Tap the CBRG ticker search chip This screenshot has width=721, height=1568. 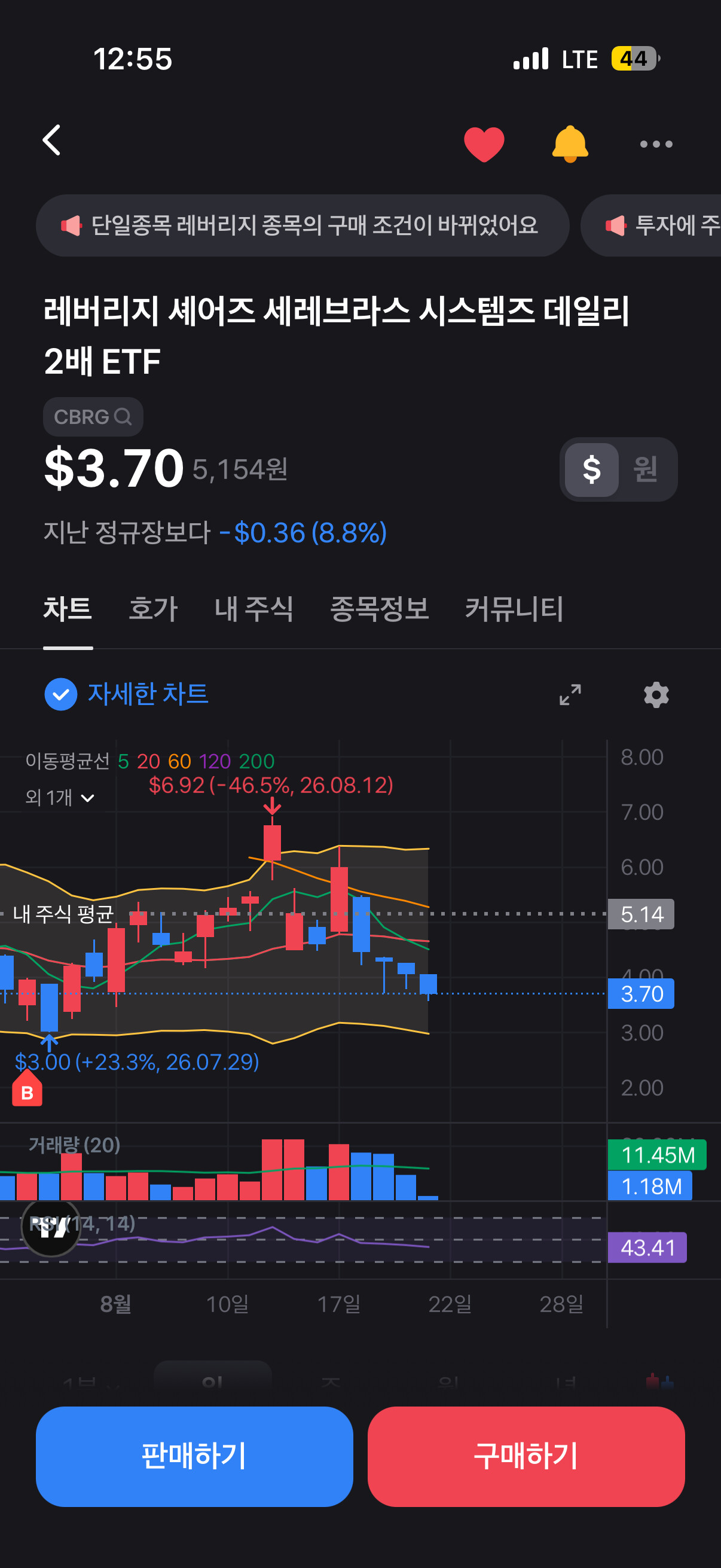click(93, 417)
